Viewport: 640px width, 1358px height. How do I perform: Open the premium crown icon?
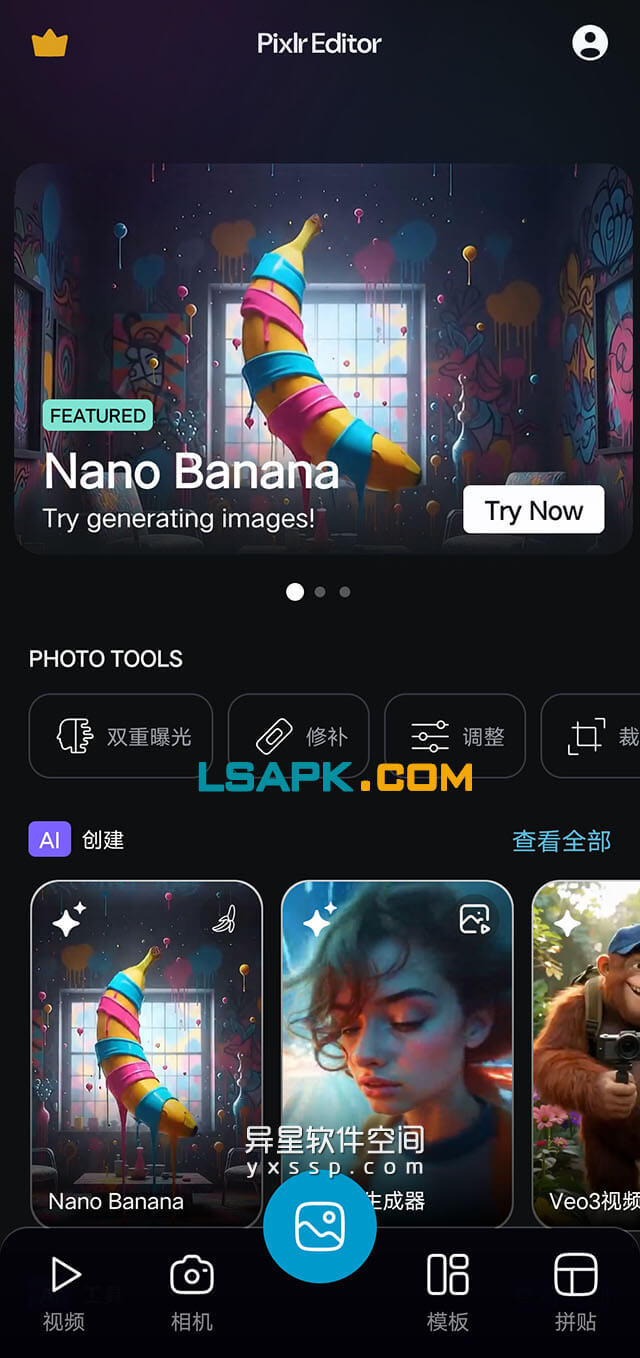click(50, 44)
